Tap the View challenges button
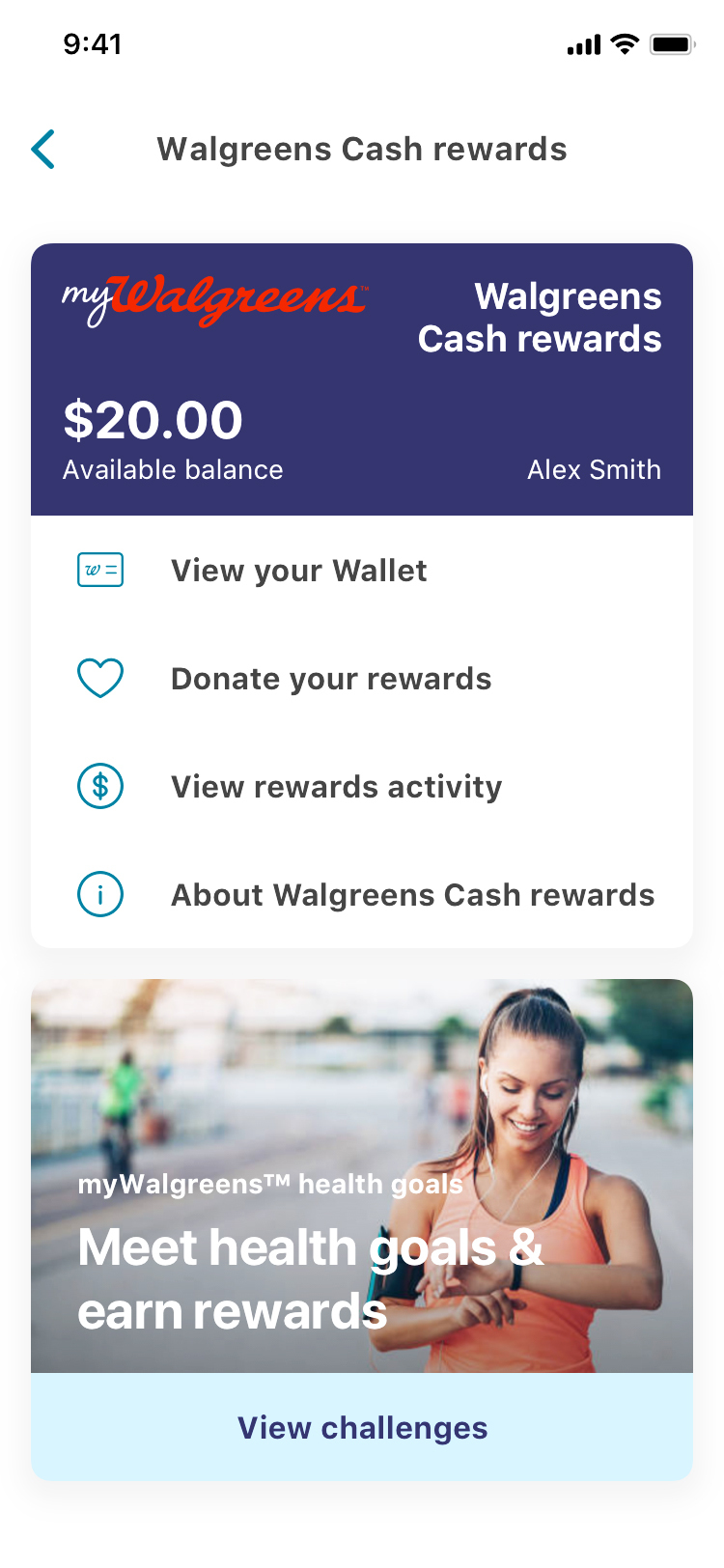Screen dimensions: 724x1568 tap(362, 1427)
